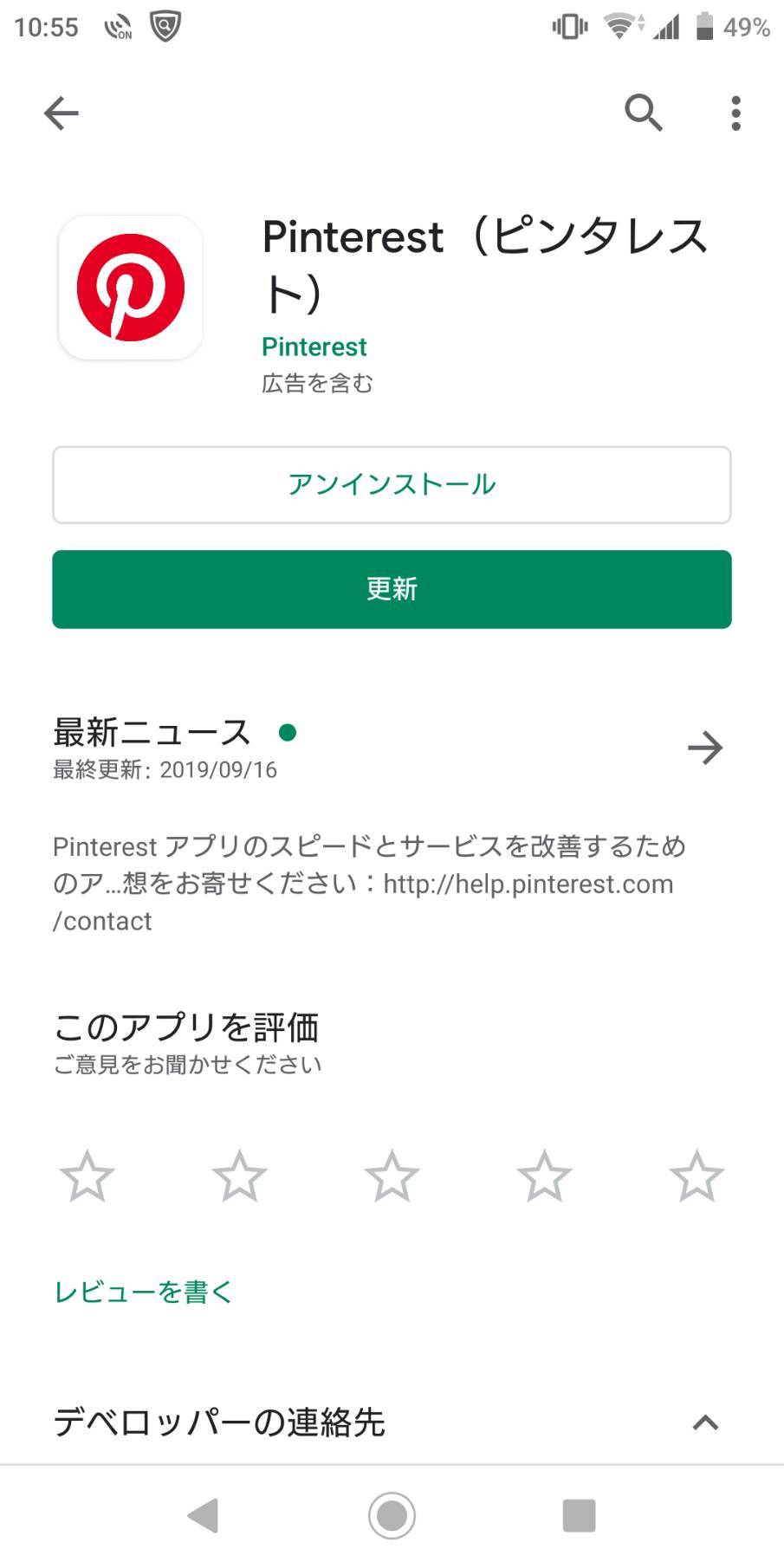Open the three-dot overflow menu
784x1568 pixels.
[735, 113]
